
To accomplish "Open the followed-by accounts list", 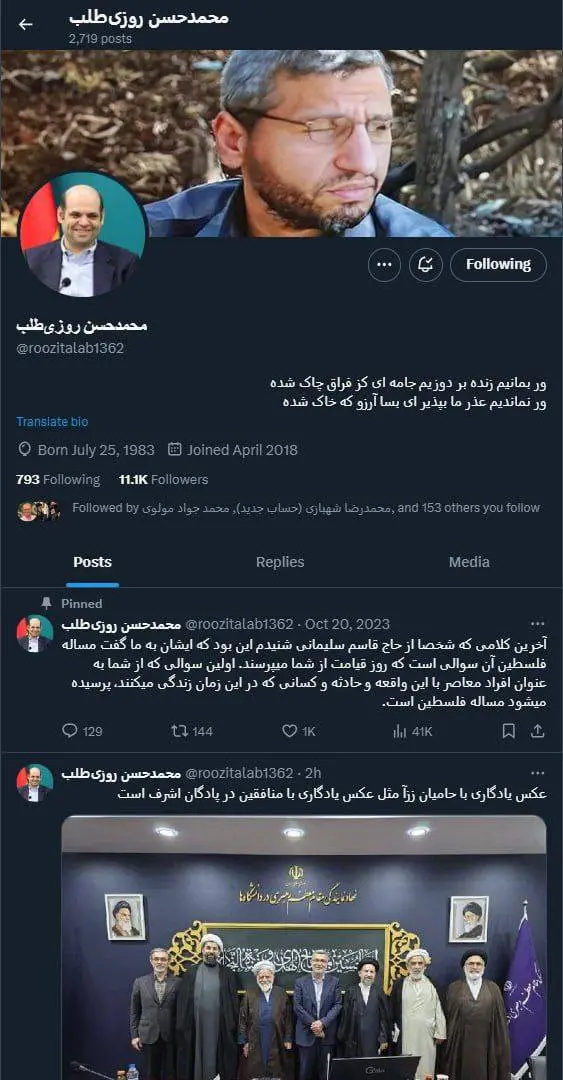I will point(278,509).
